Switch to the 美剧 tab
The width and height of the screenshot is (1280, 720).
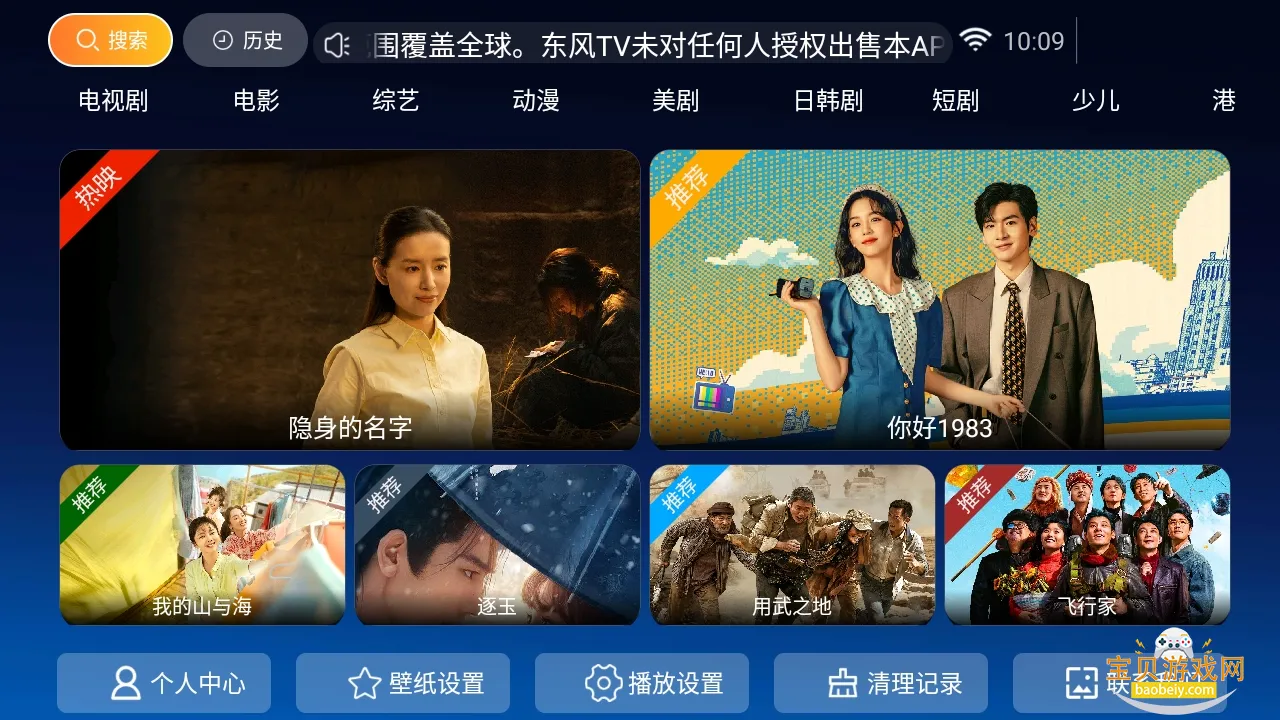pos(675,101)
